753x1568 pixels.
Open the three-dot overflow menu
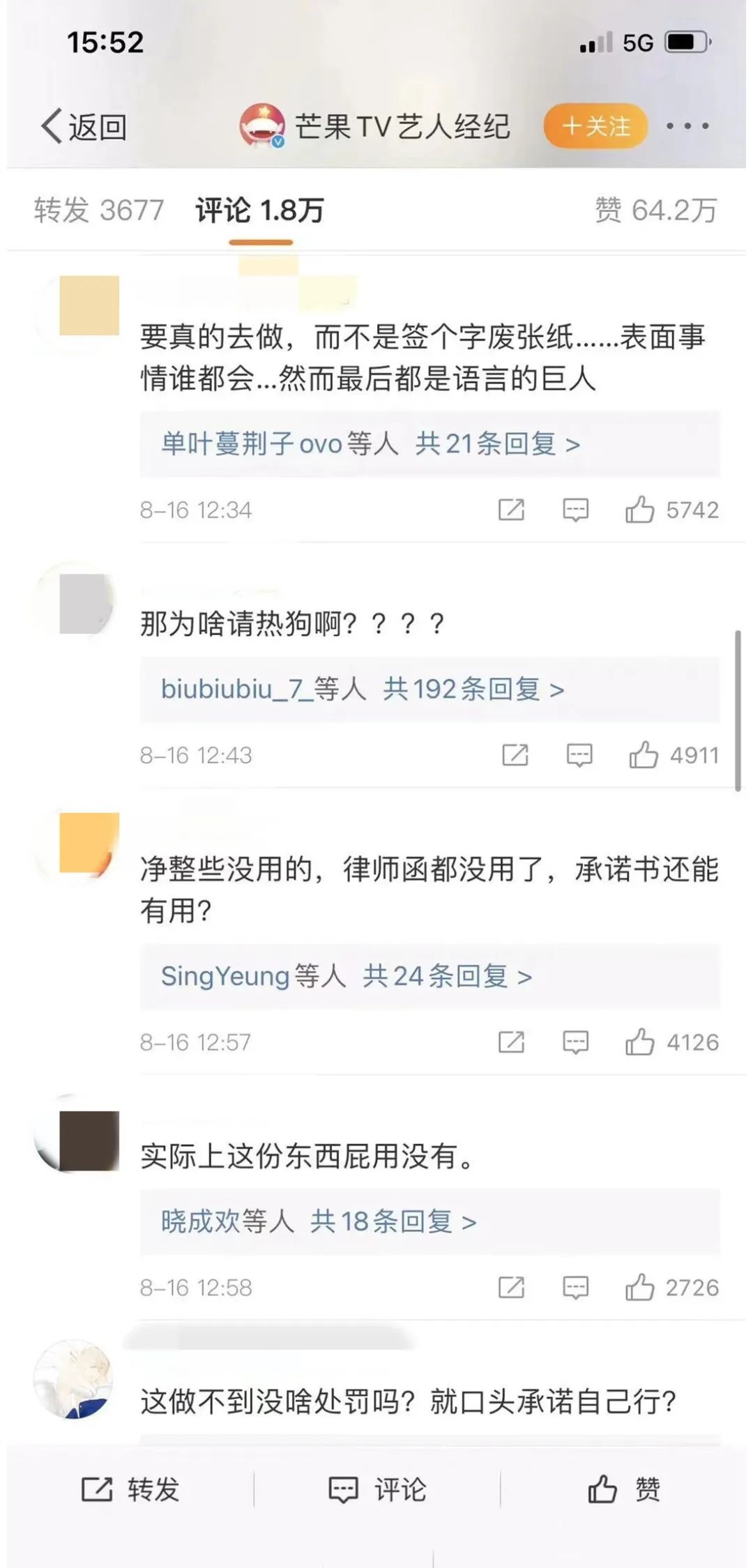click(687, 126)
